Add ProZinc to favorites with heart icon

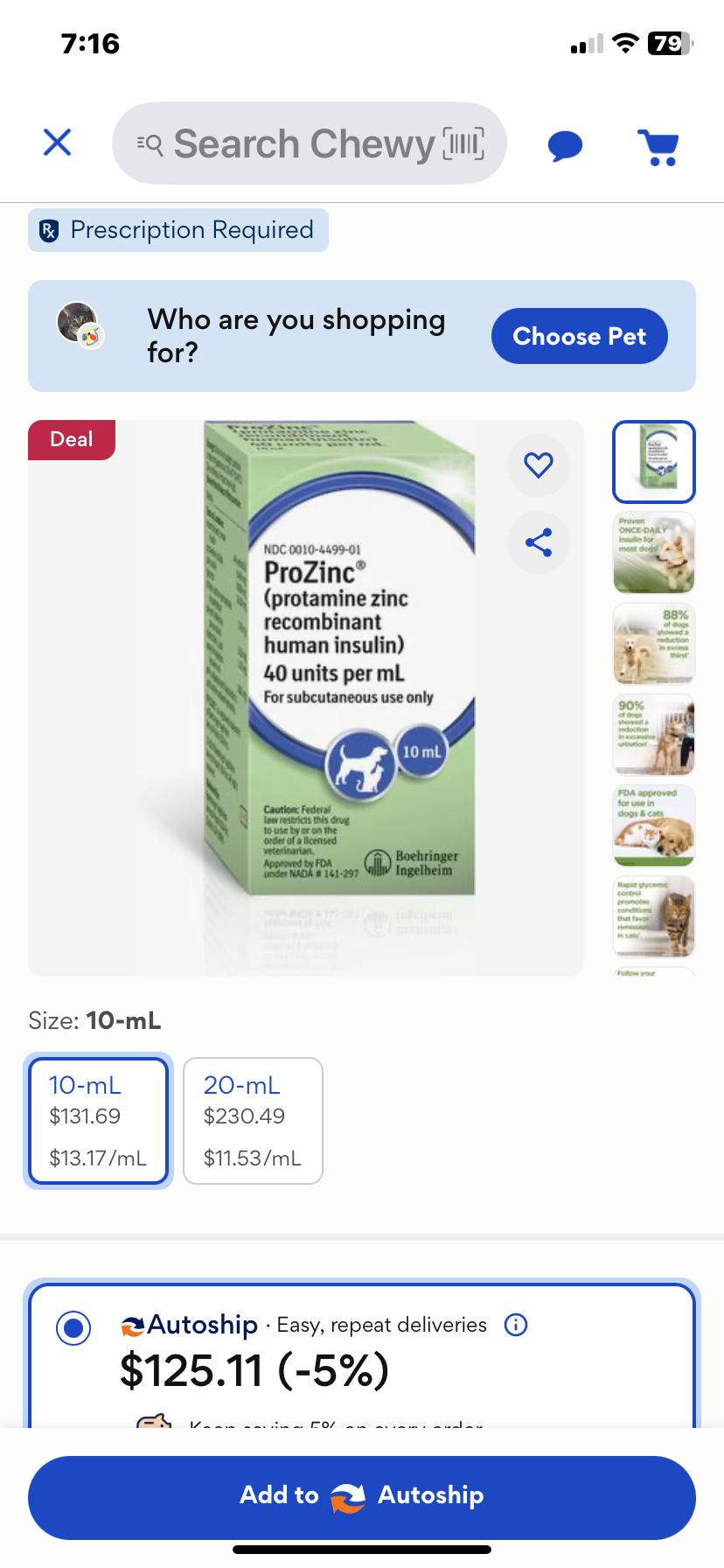click(539, 465)
